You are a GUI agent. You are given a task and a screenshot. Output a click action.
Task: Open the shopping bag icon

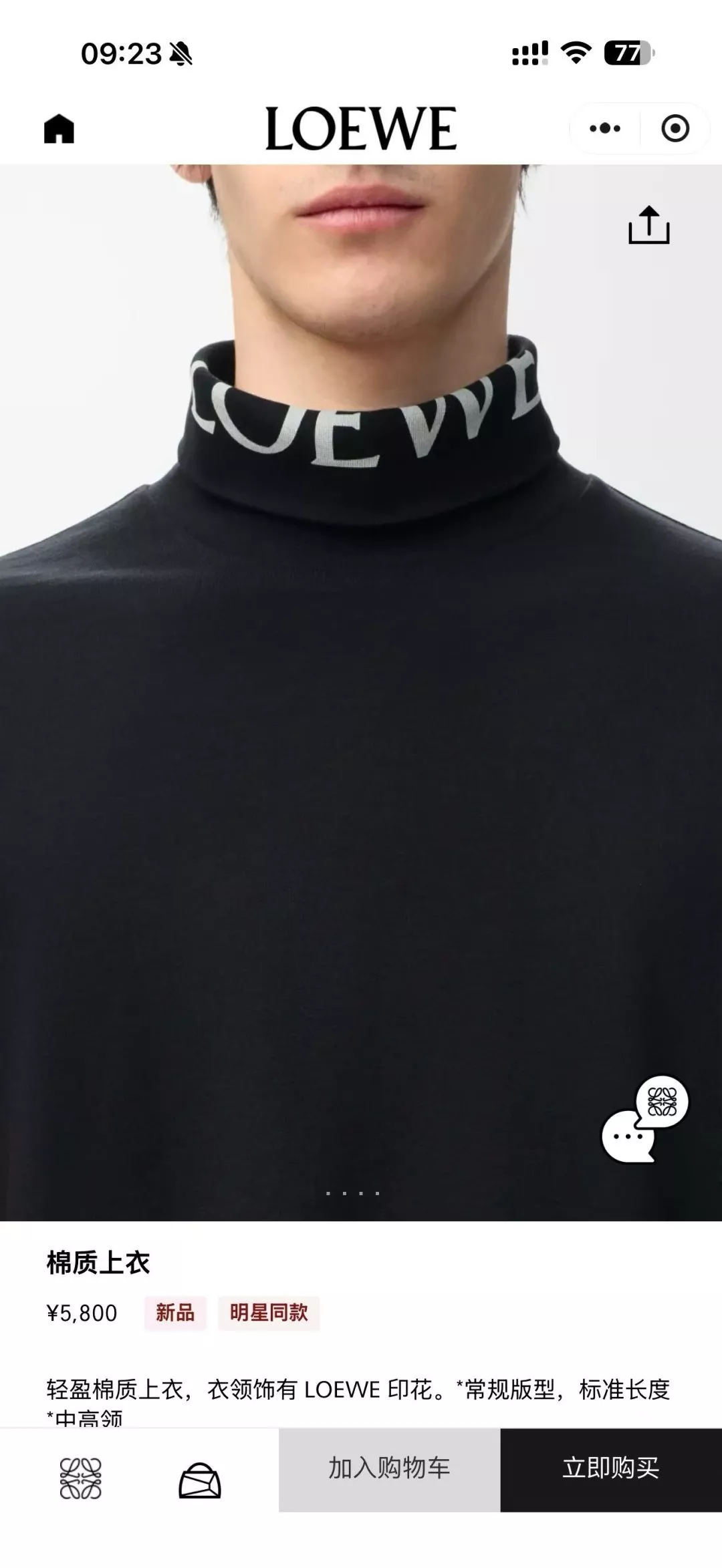tap(199, 1480)
